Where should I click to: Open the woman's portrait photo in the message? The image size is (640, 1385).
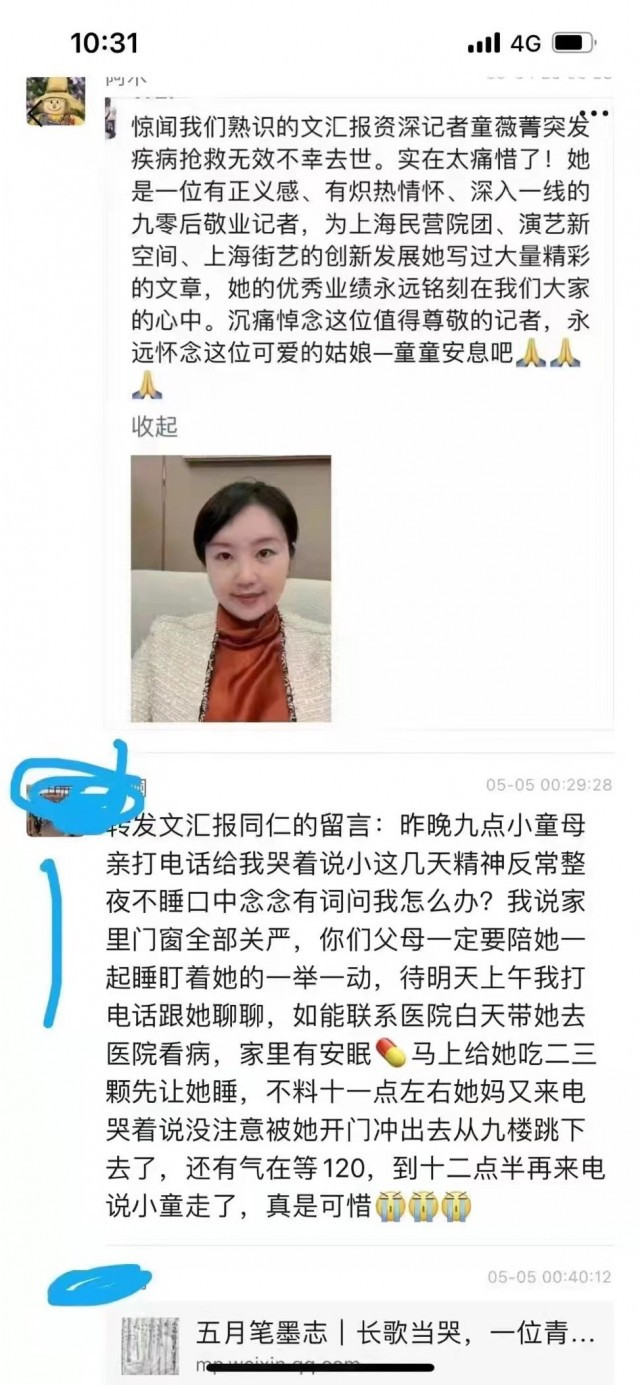coord(231,589)
